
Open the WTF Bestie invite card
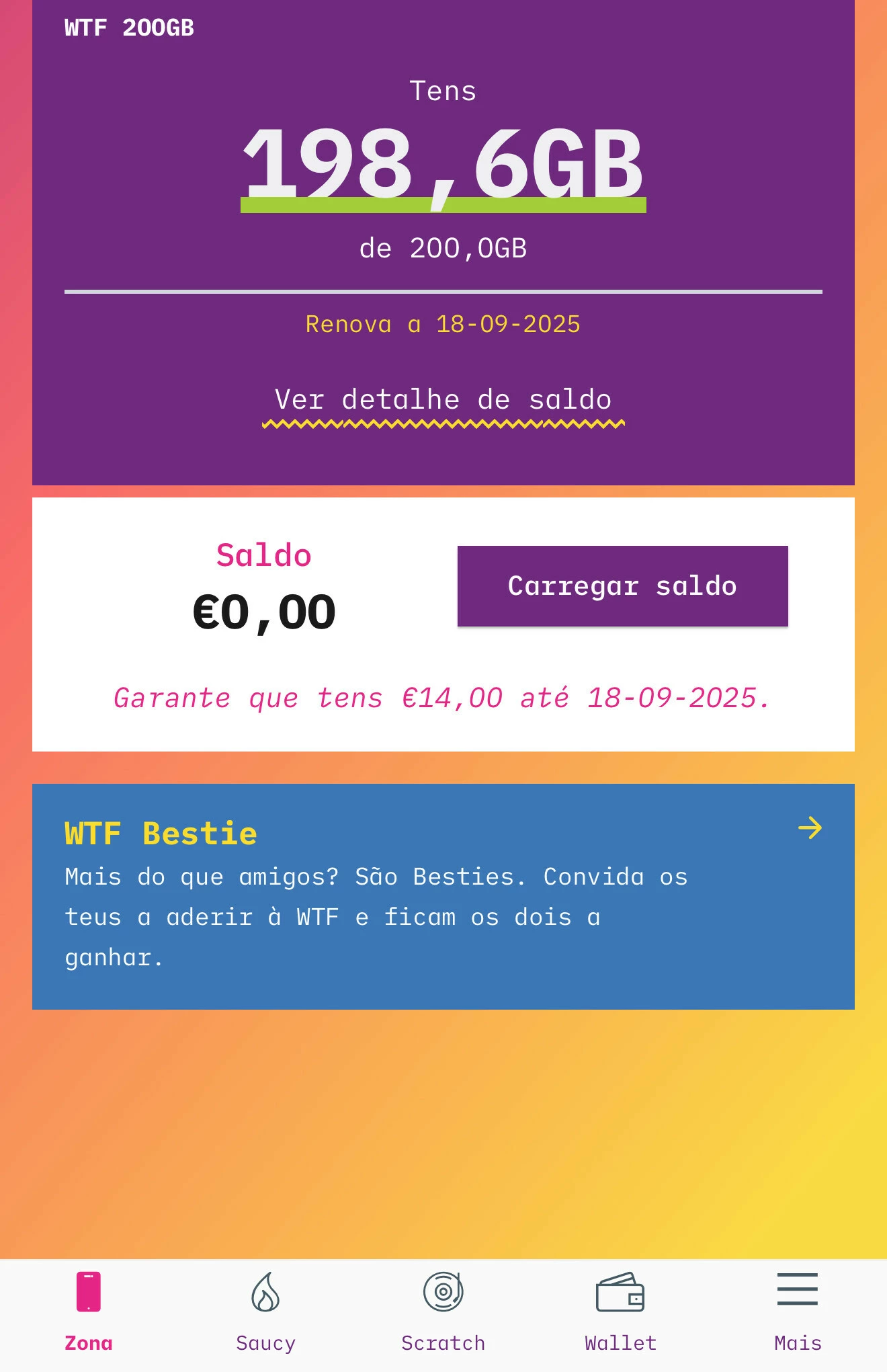[x=443, y=896]
